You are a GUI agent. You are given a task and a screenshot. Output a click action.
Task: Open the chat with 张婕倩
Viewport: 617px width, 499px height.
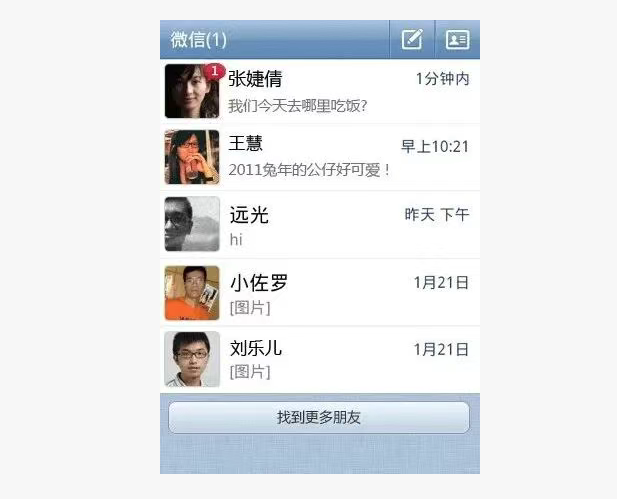coord(320,91)
